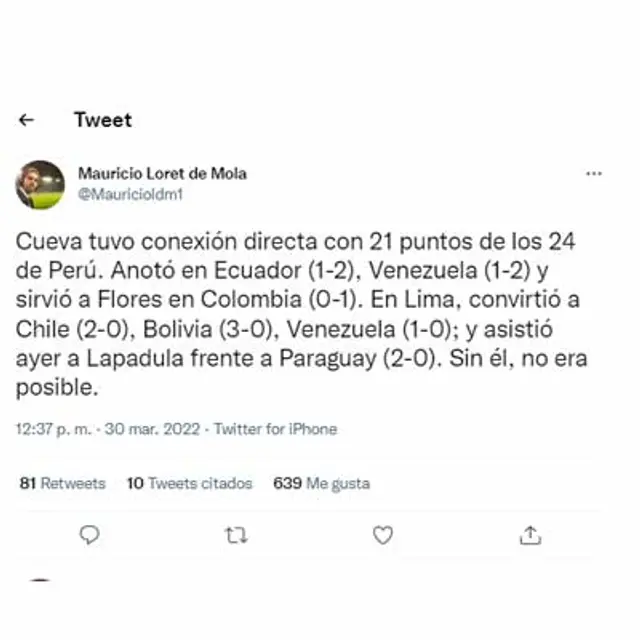Reply to the tweet with the comment icon
Viewport: 640px width, 640px height.
[89, 535]
